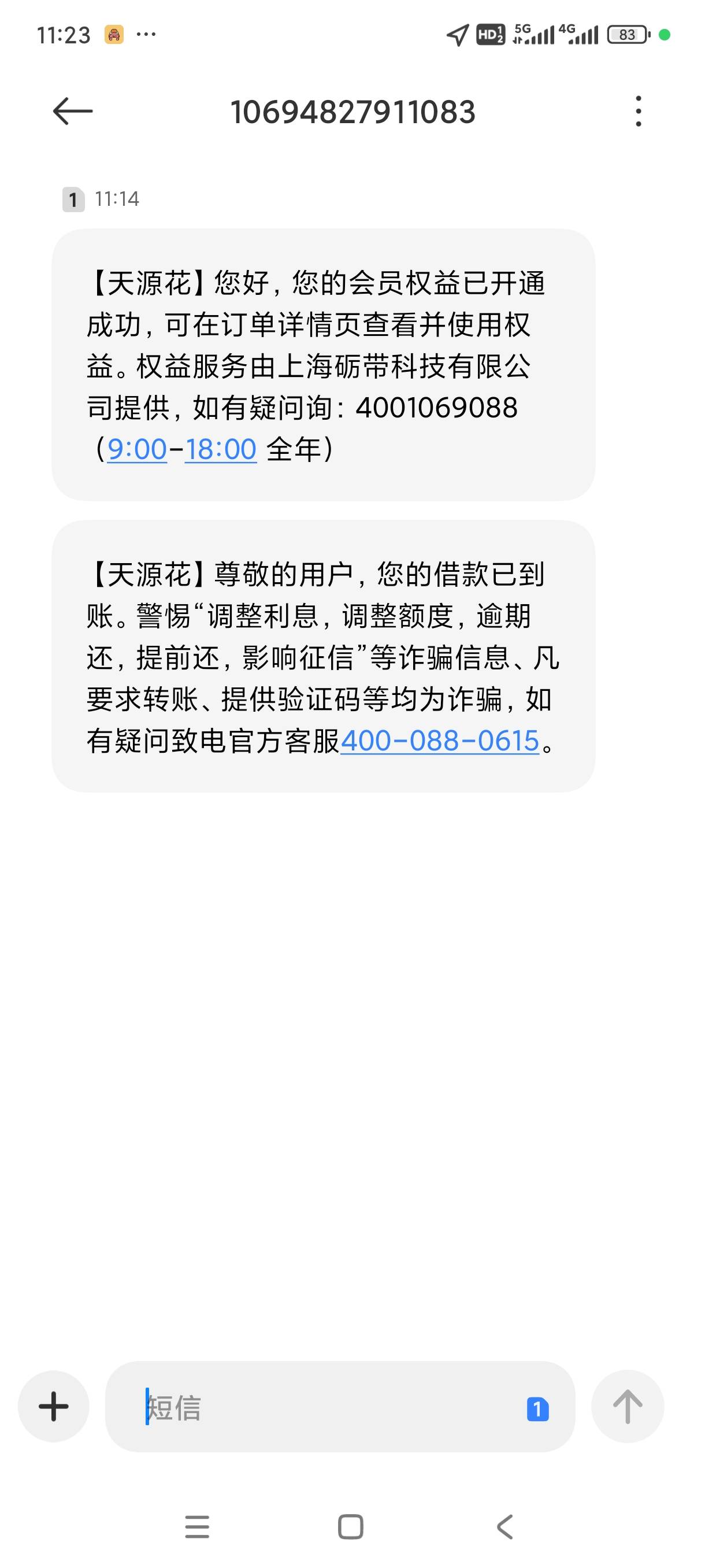Tap the 18:00 time link

220,450
